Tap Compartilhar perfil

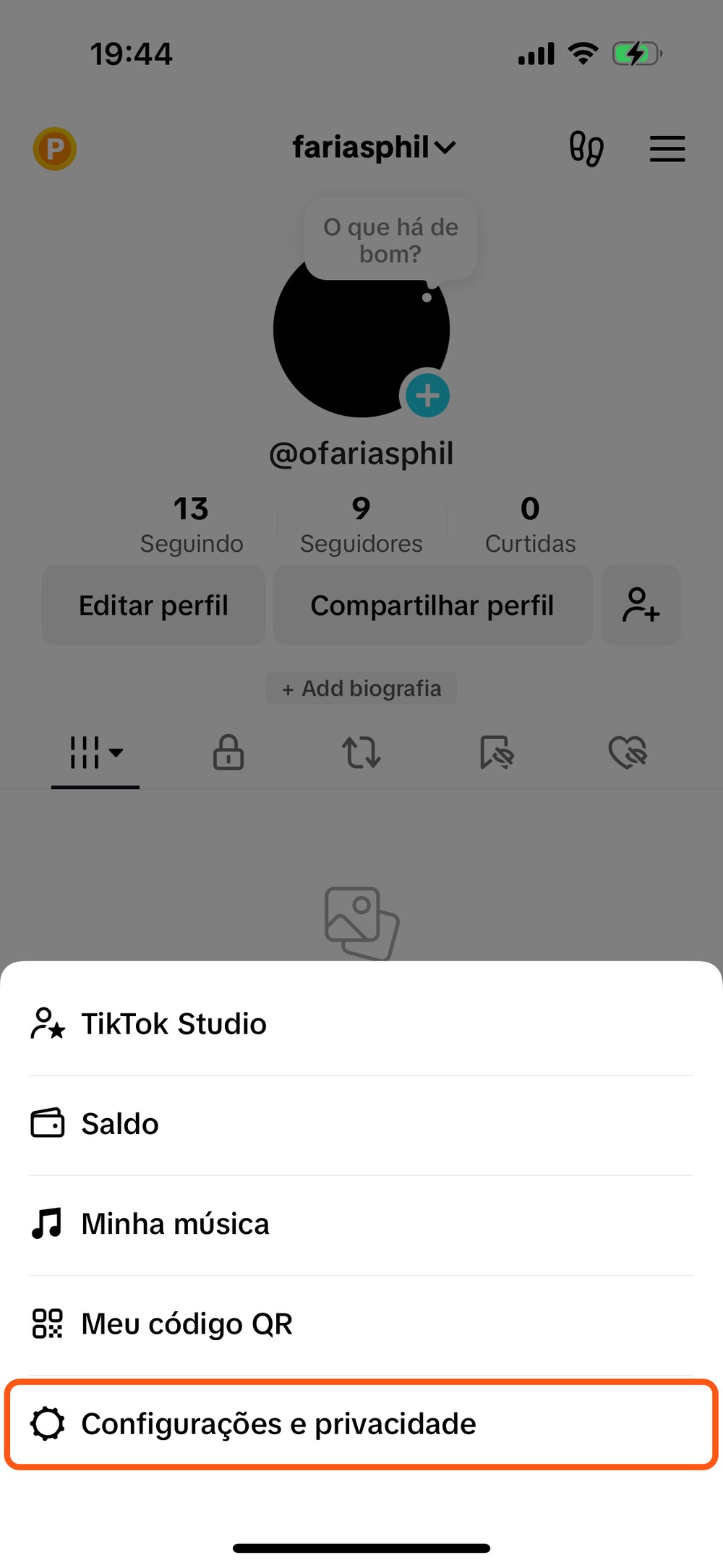[x=432, y=605]
